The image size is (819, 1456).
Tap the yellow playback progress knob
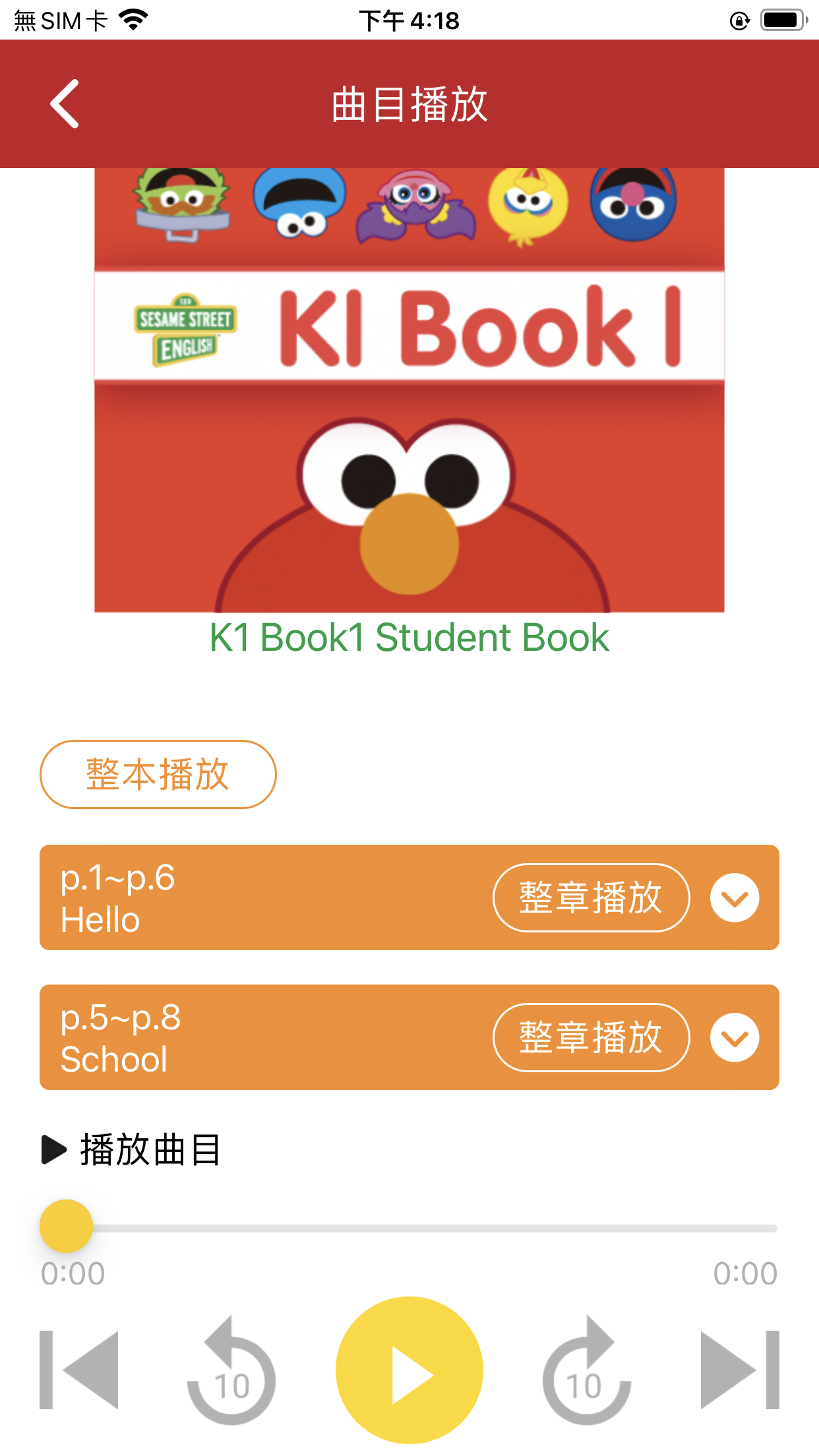click(66, 1227)
